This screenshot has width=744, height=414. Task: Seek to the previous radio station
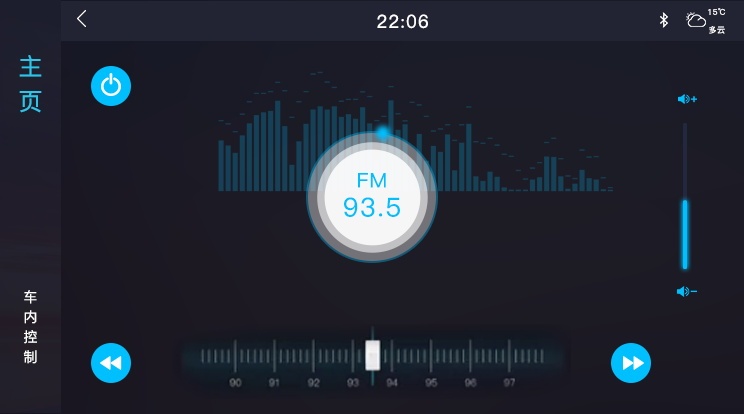(x=111, y=363)
